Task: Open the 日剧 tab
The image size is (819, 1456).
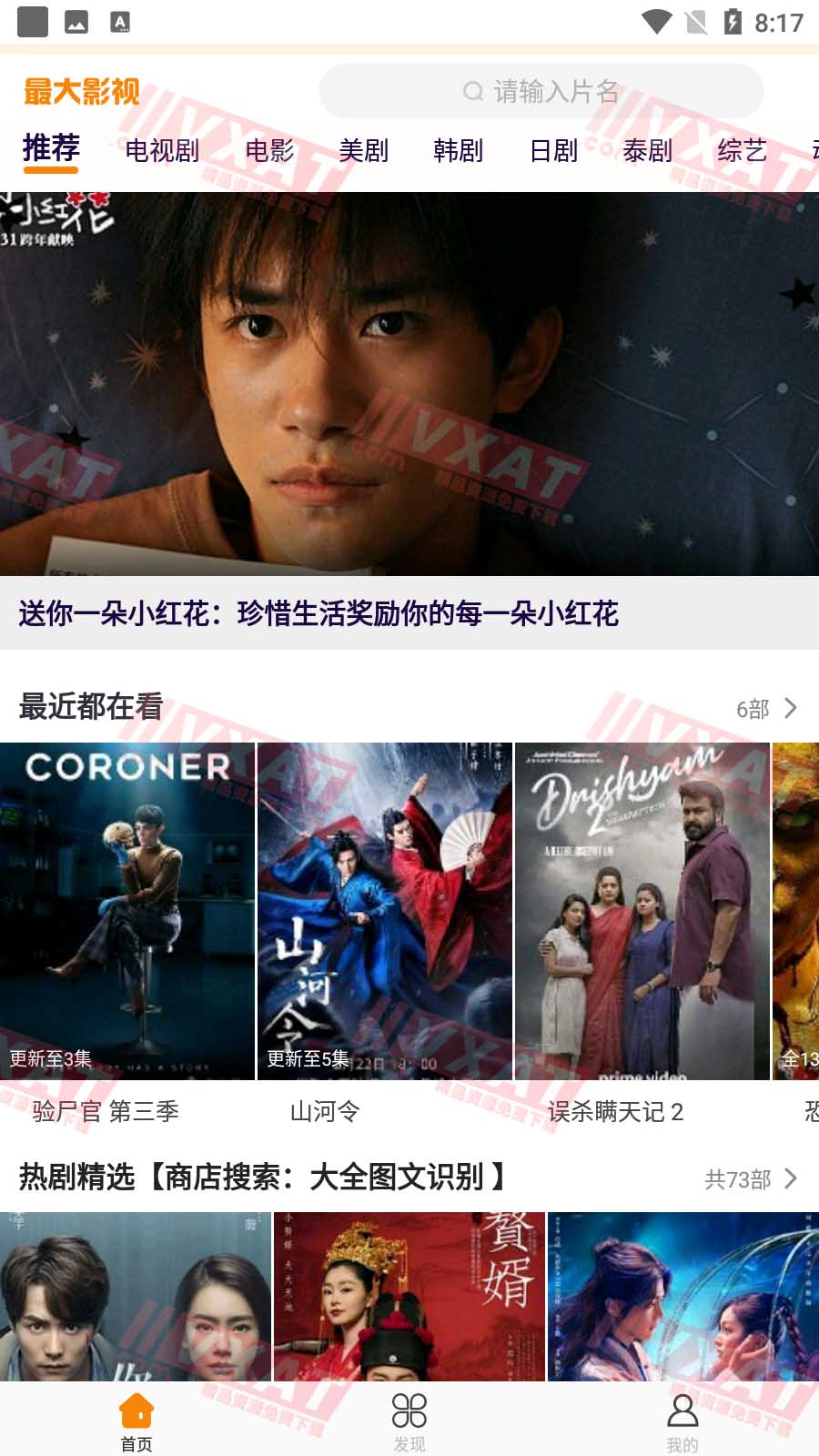Action: pos(553,150)
